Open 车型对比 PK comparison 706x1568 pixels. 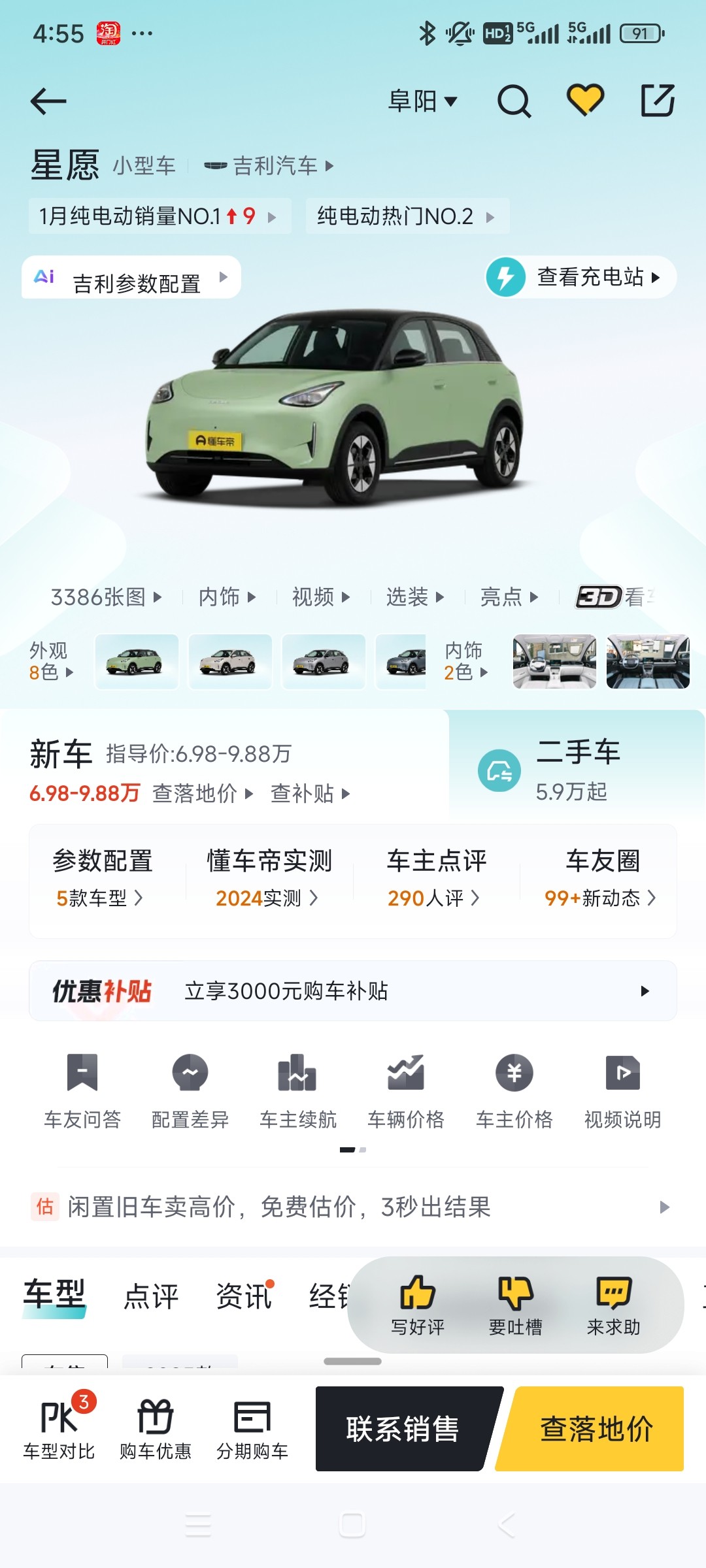click(x=59, y=1428)
